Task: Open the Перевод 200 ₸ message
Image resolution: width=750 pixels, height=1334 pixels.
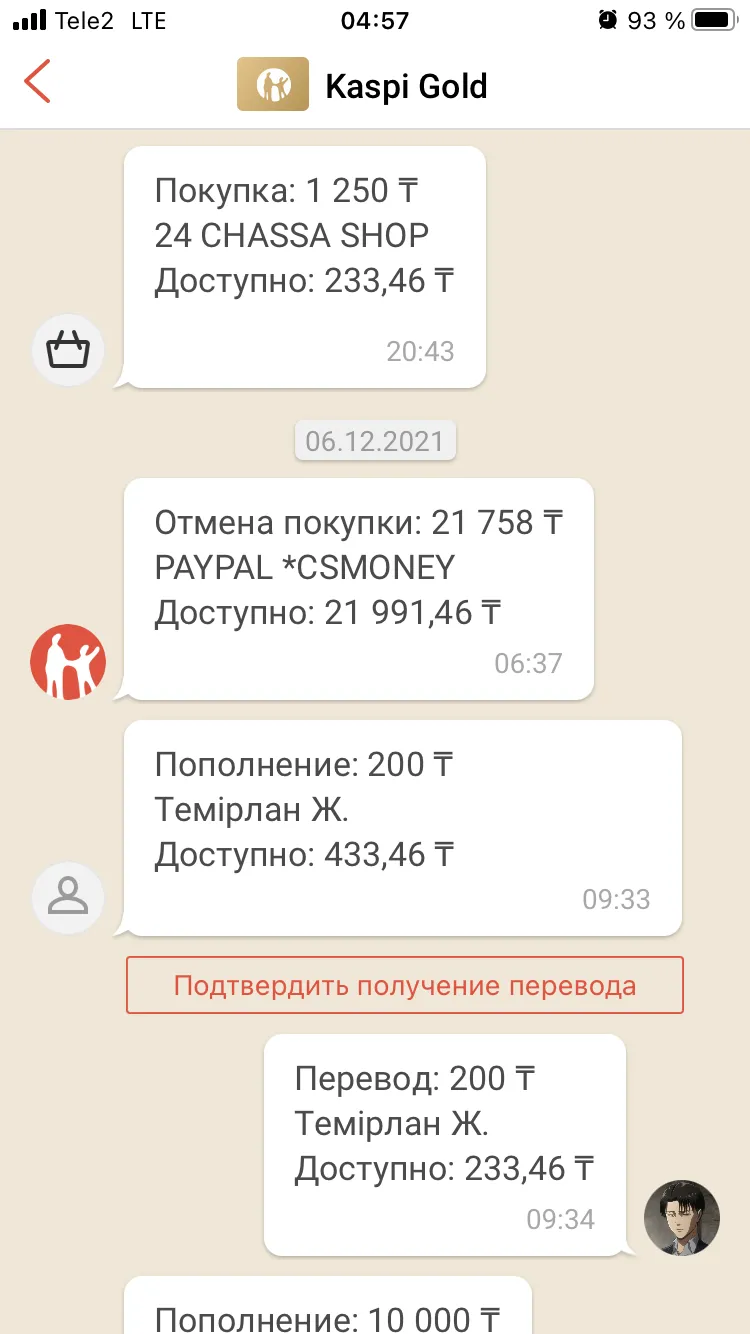Action: click(445, 1145)
